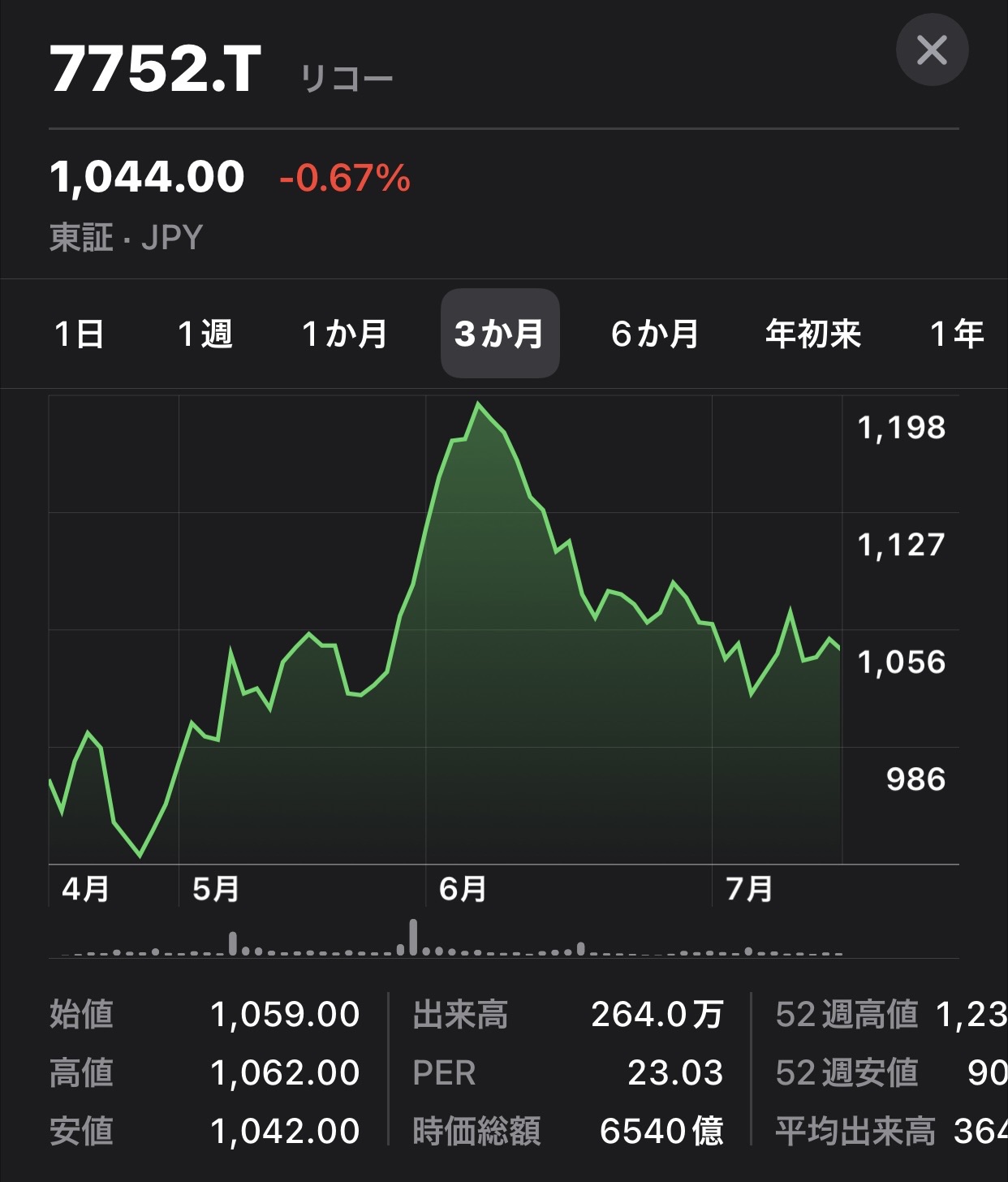Switch to the 6か月 chart range
Screen dimensions: 1008x1182
[x=655, y=334]
